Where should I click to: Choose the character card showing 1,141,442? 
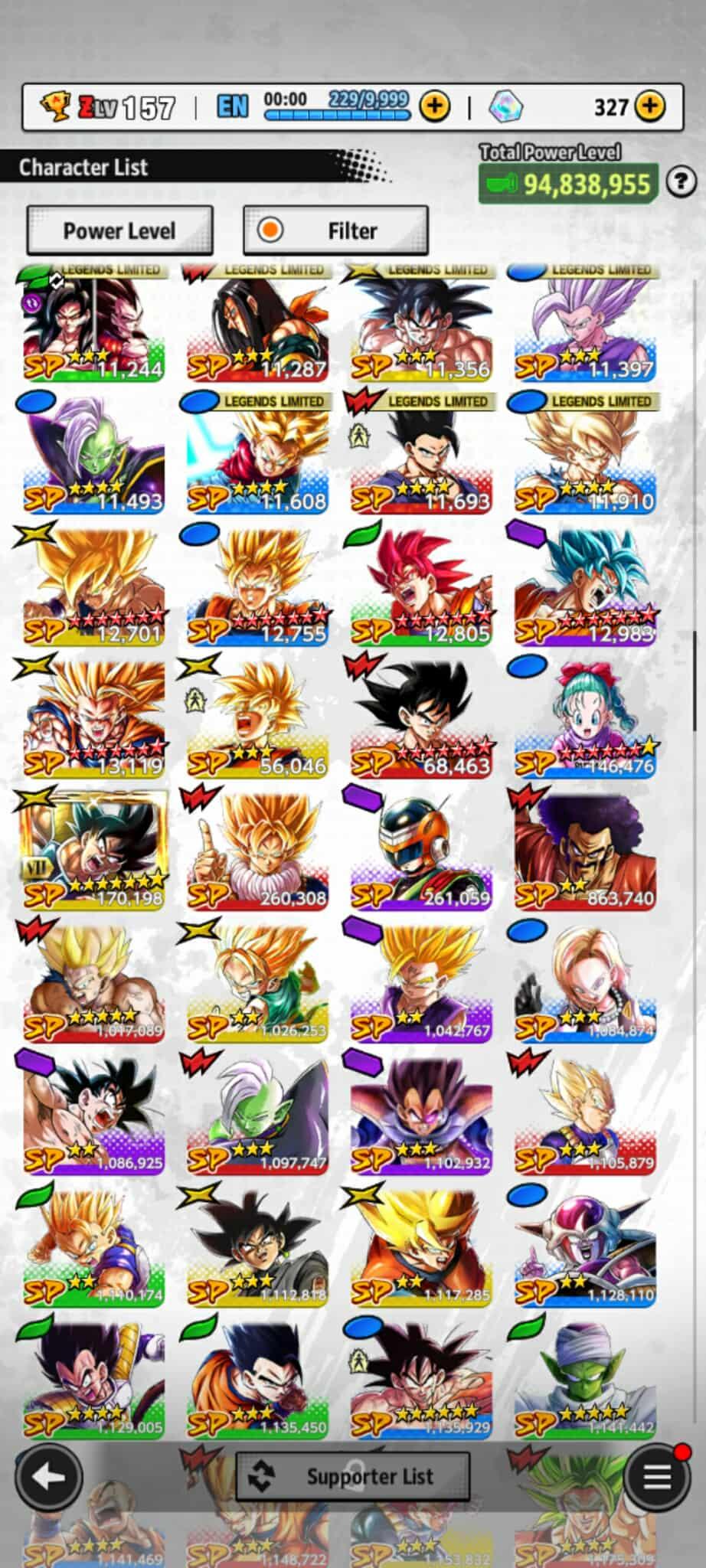pyautogui.click(x=585, y=1381)
